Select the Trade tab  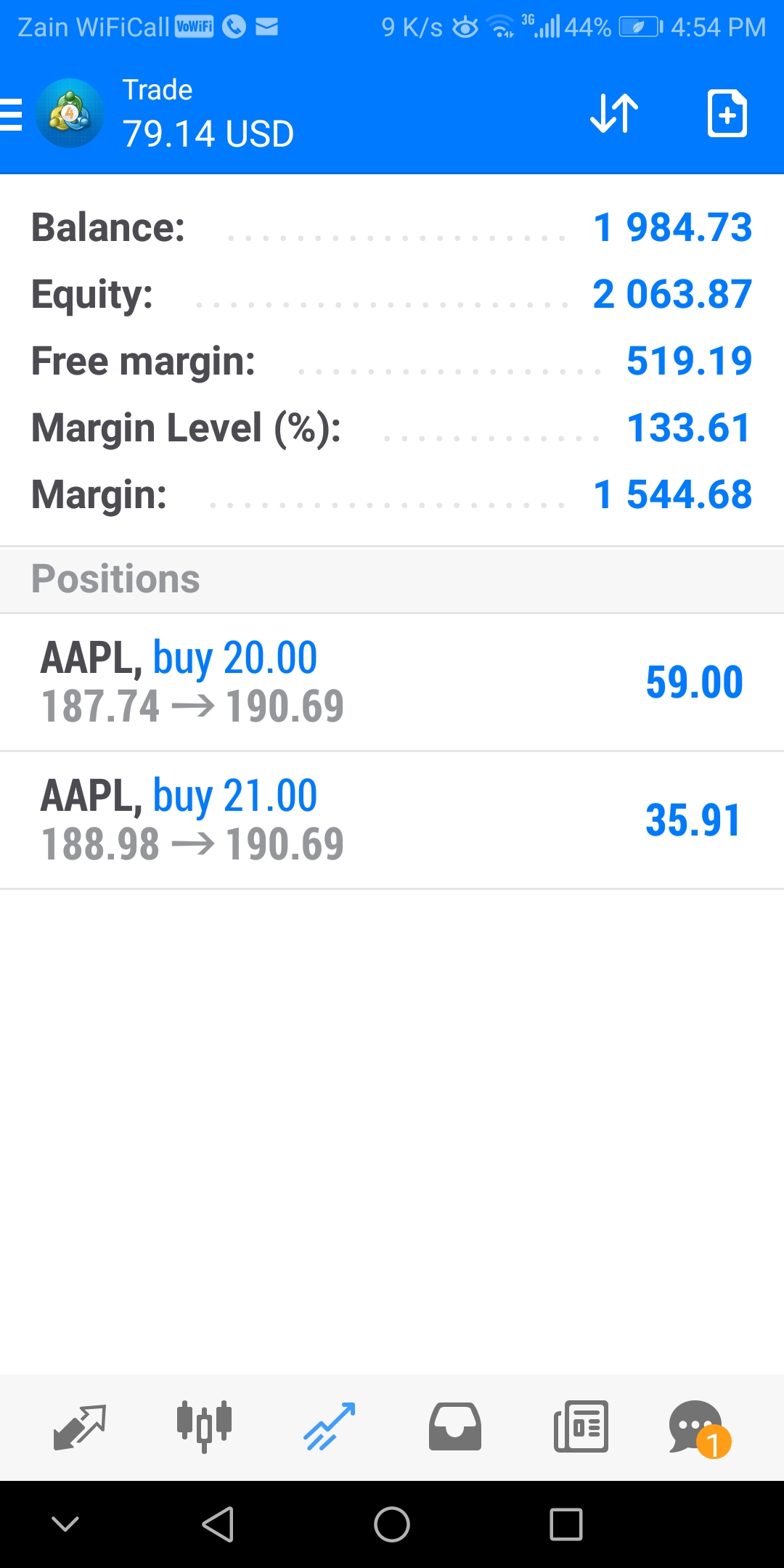[330, 1427]
